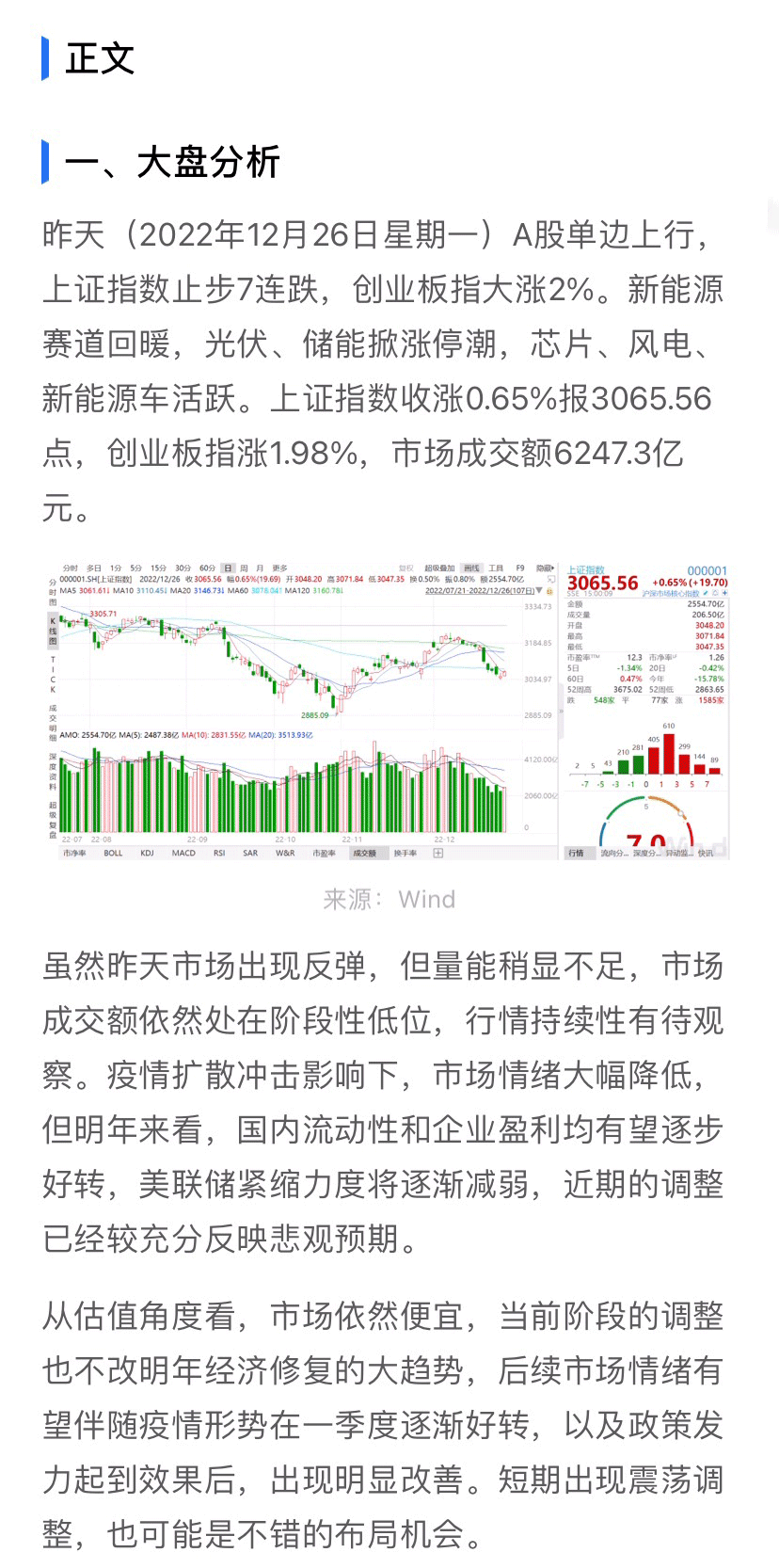Open the Wind market chart image

click(x=389, y=711)
